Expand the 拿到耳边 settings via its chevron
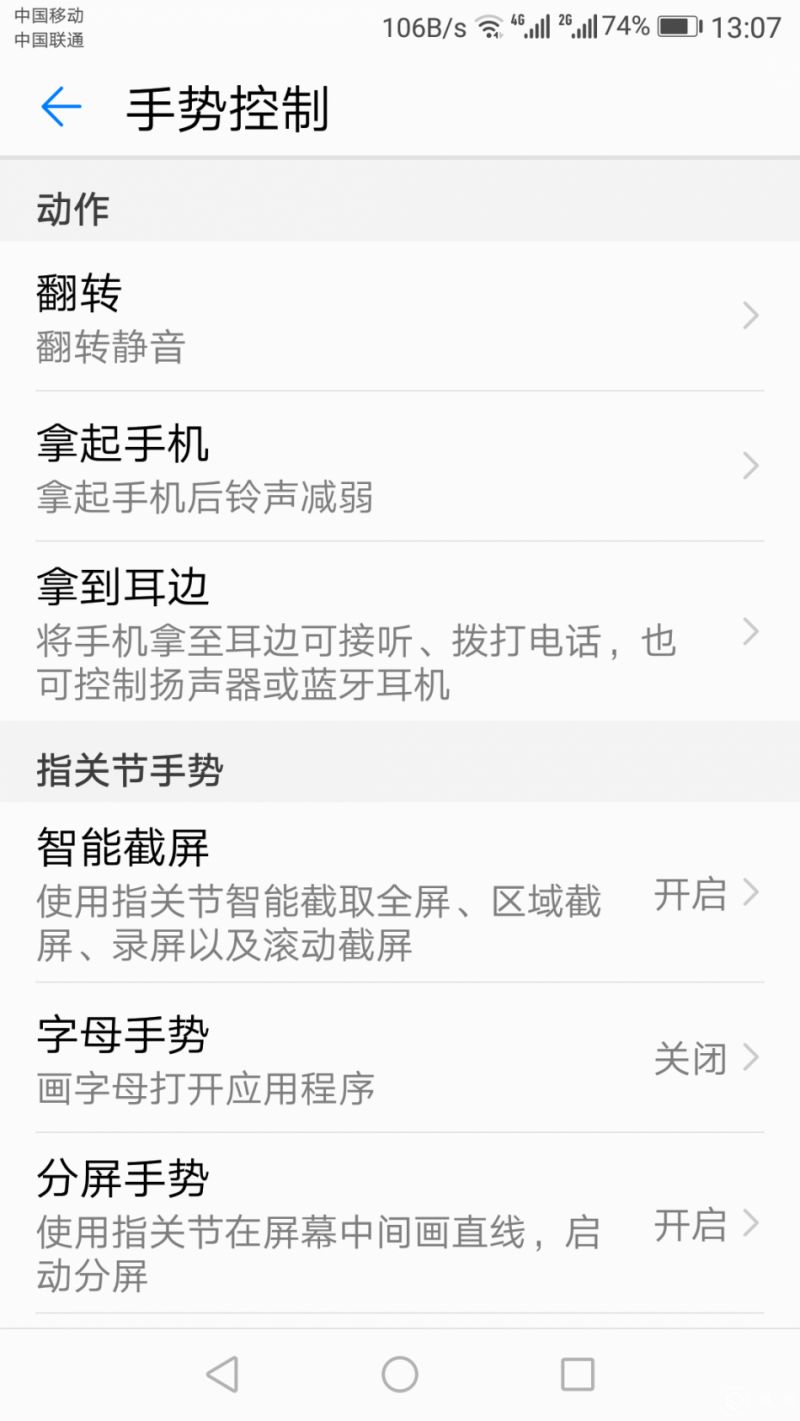 (752, 632)
